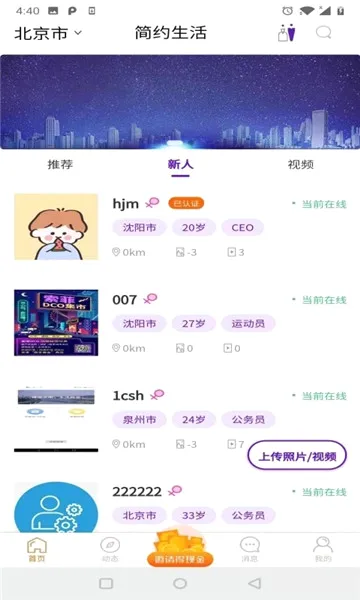Open the 222222 user row
Image resolution: width=360 pixels, height=600 pixels.
point(180,507)
